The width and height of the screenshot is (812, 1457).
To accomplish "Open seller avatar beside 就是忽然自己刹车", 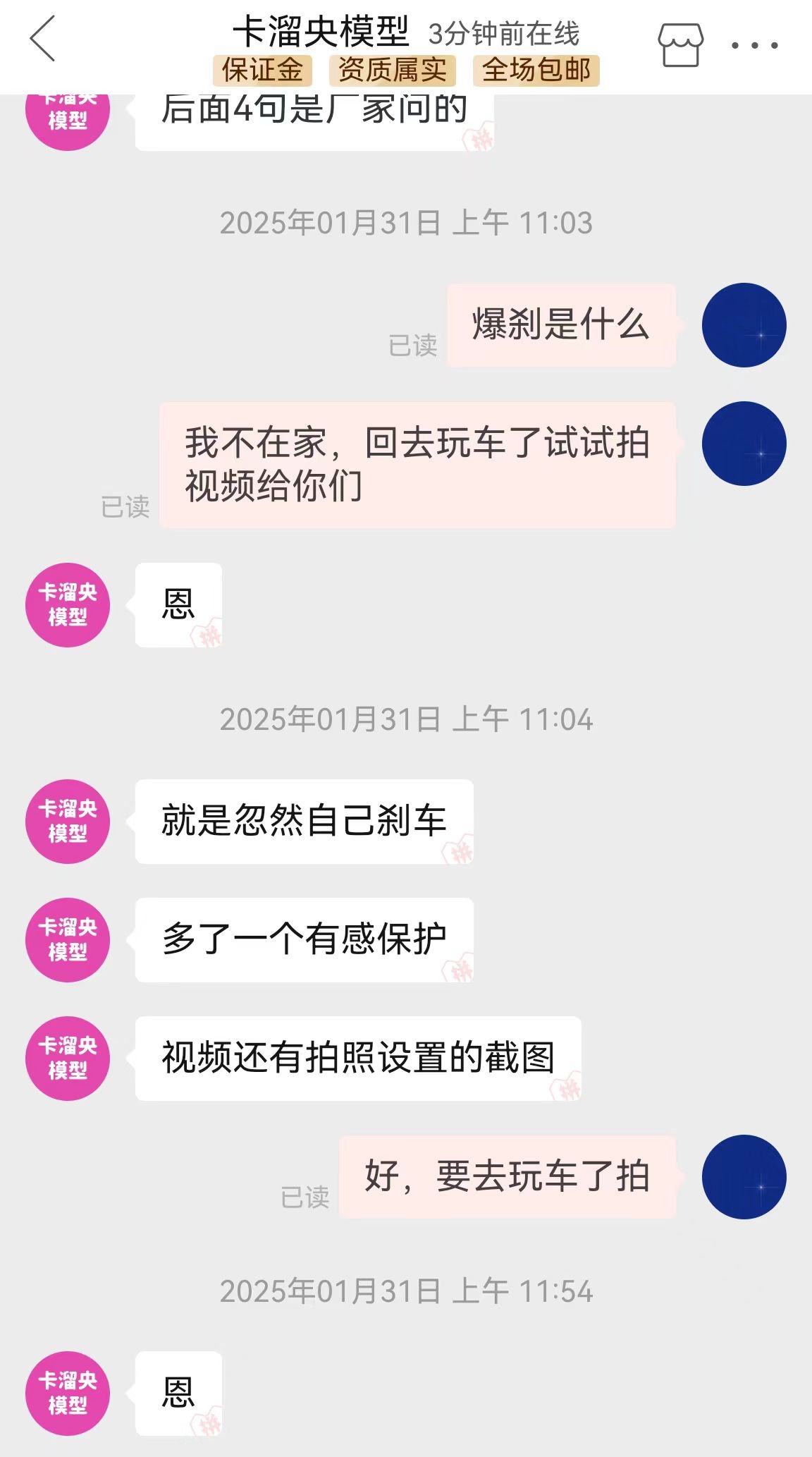I will point(68,821).
